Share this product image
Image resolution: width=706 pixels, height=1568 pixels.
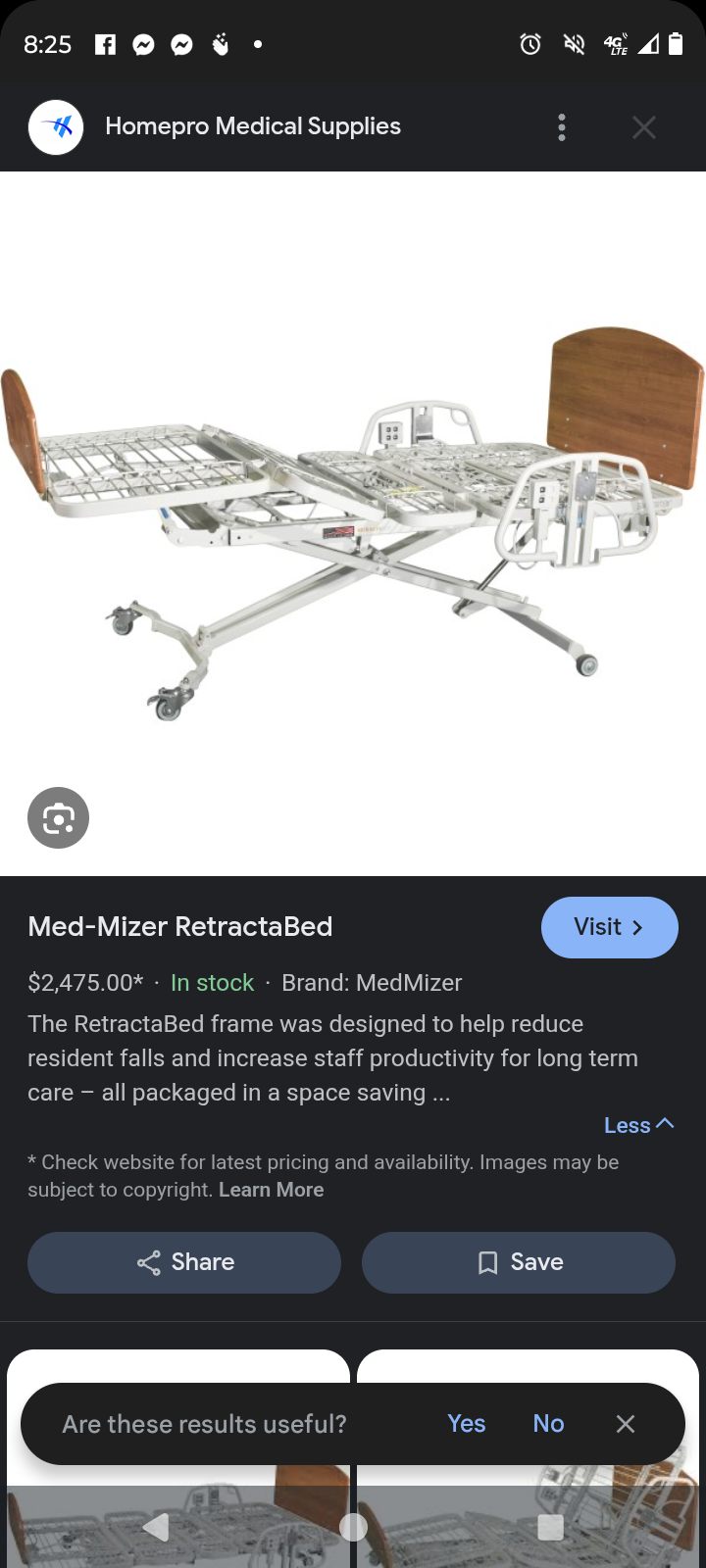click(184, 1262)
